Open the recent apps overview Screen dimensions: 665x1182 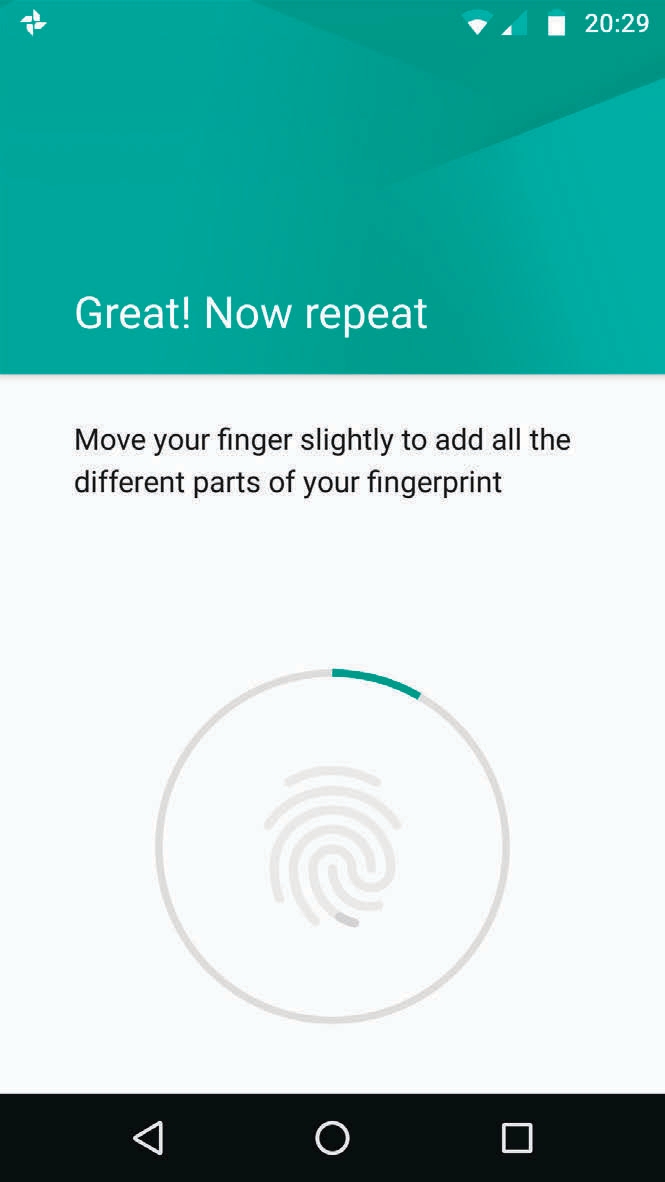pos(517,1138)
